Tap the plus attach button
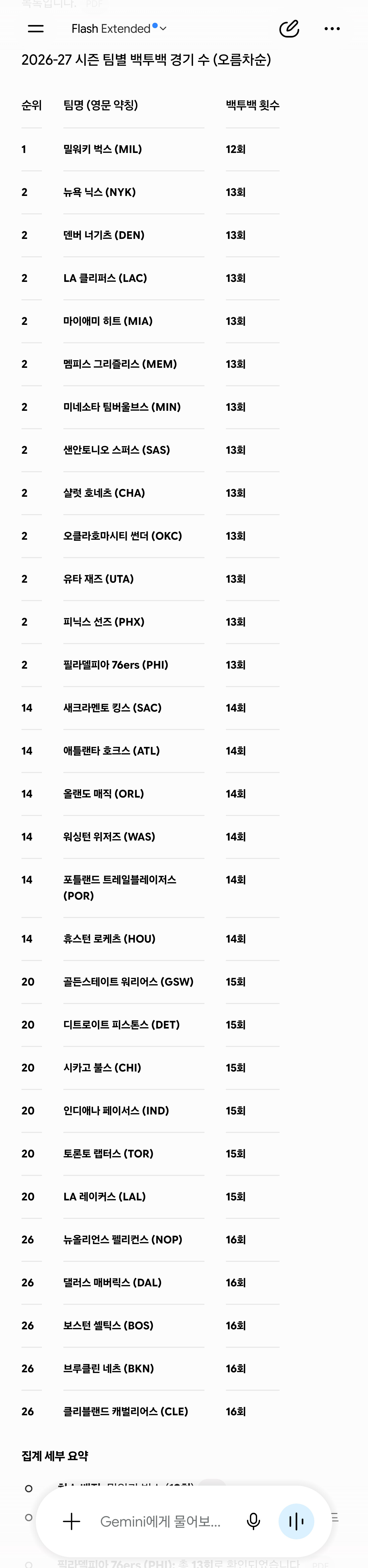The width and height of the screenshot is (368, 1568). [72, 1522]
